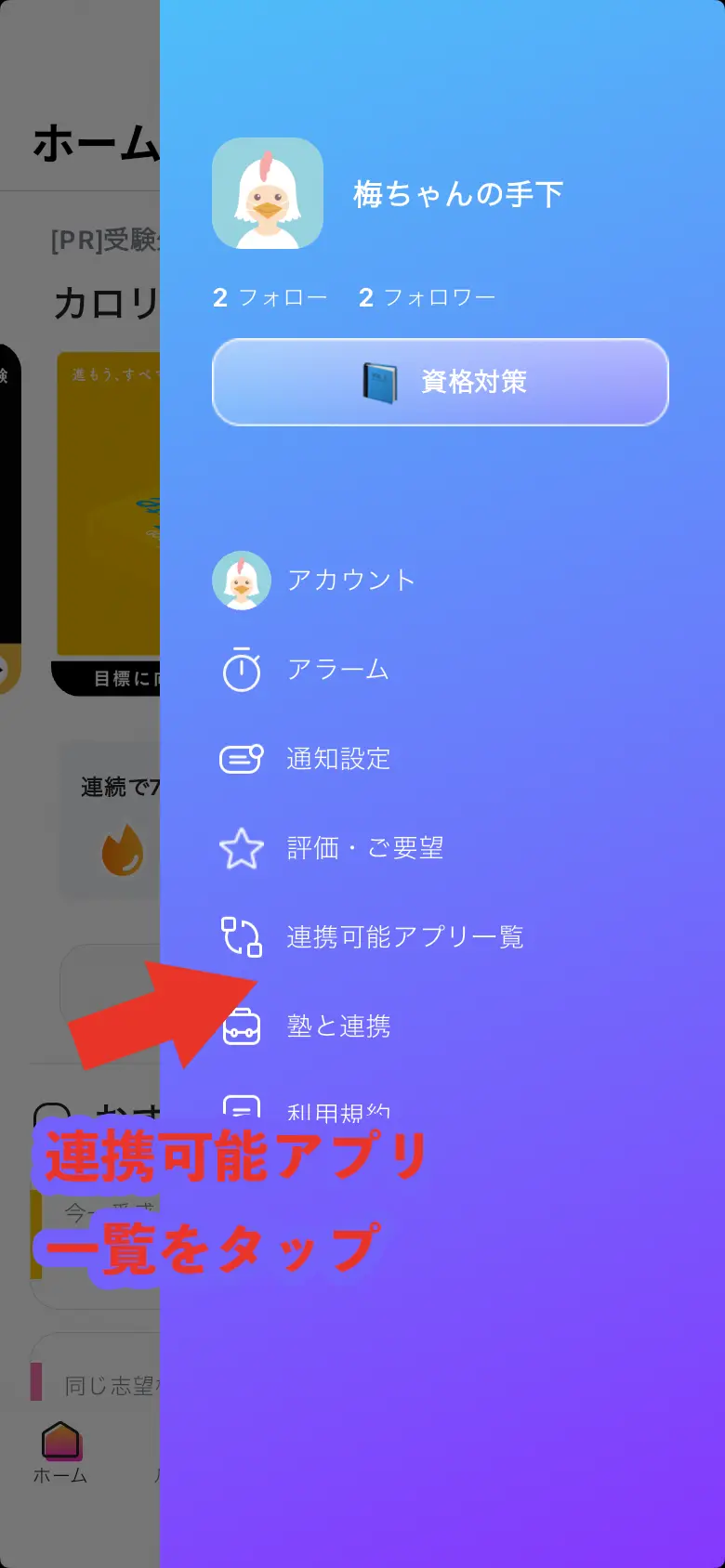Tap the 梅ちゃんの手下 profile avatar

pyautogui.click(x=268, y=193)
